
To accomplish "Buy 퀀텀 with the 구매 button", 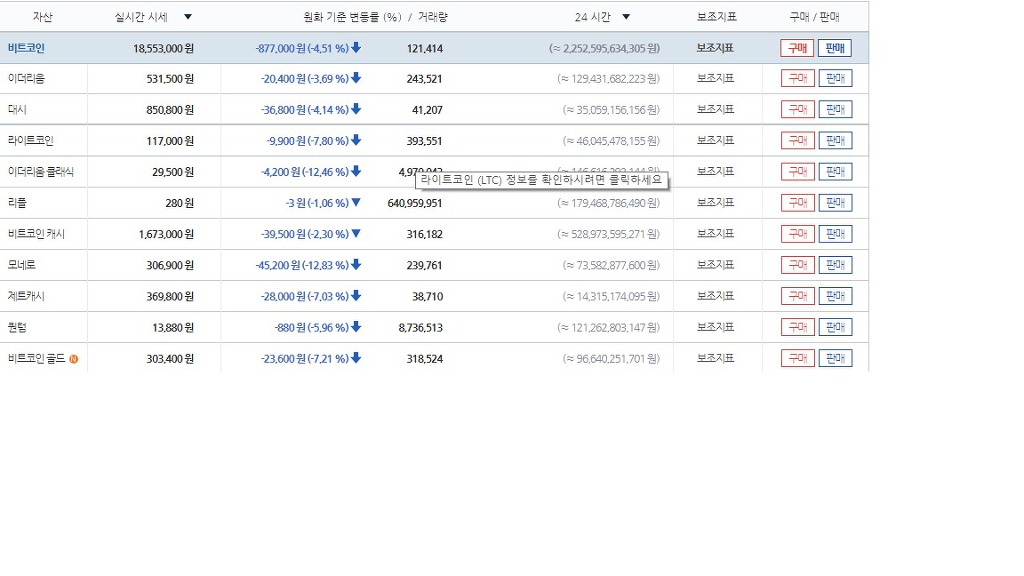I will (x=797, y=327).
